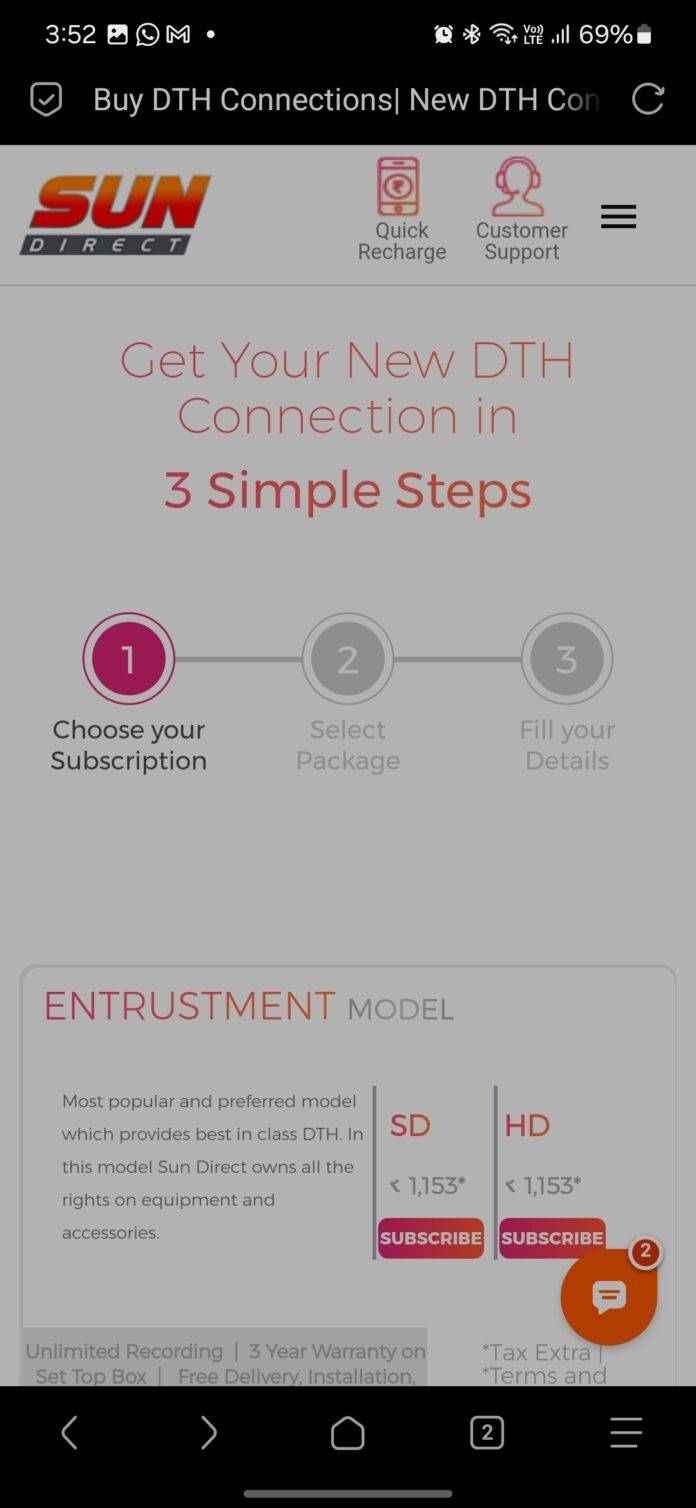Go forward to the next page

[x=208, y=1433]
